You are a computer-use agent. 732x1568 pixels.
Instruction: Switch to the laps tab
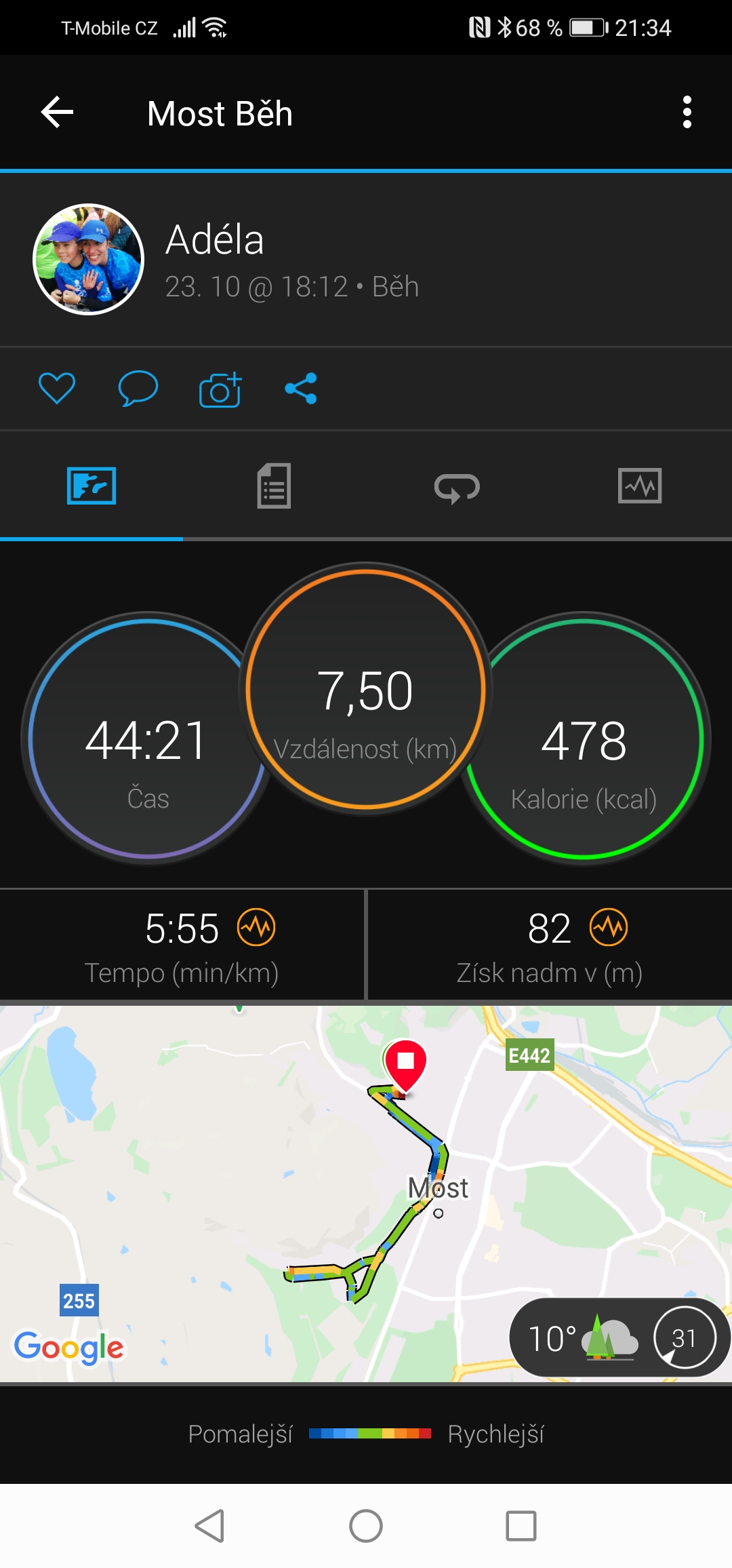pyautogui.click(x=457, y=487)
